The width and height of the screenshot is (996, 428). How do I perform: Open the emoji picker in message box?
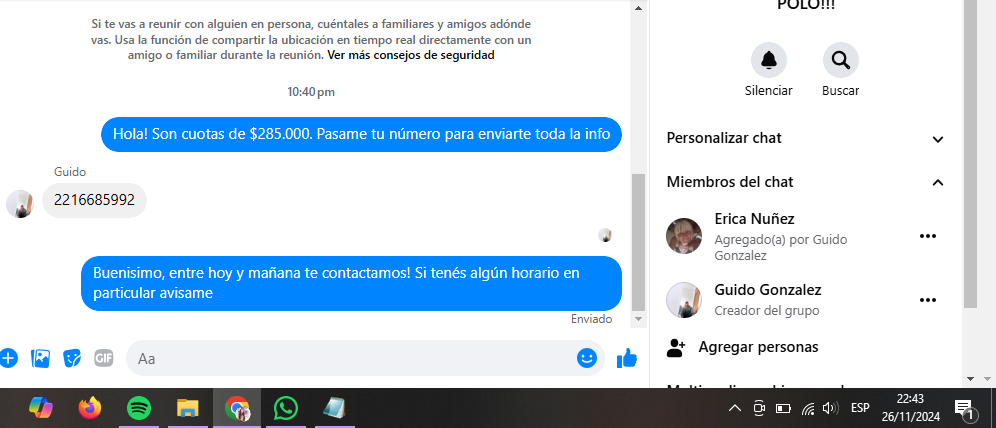587,358
